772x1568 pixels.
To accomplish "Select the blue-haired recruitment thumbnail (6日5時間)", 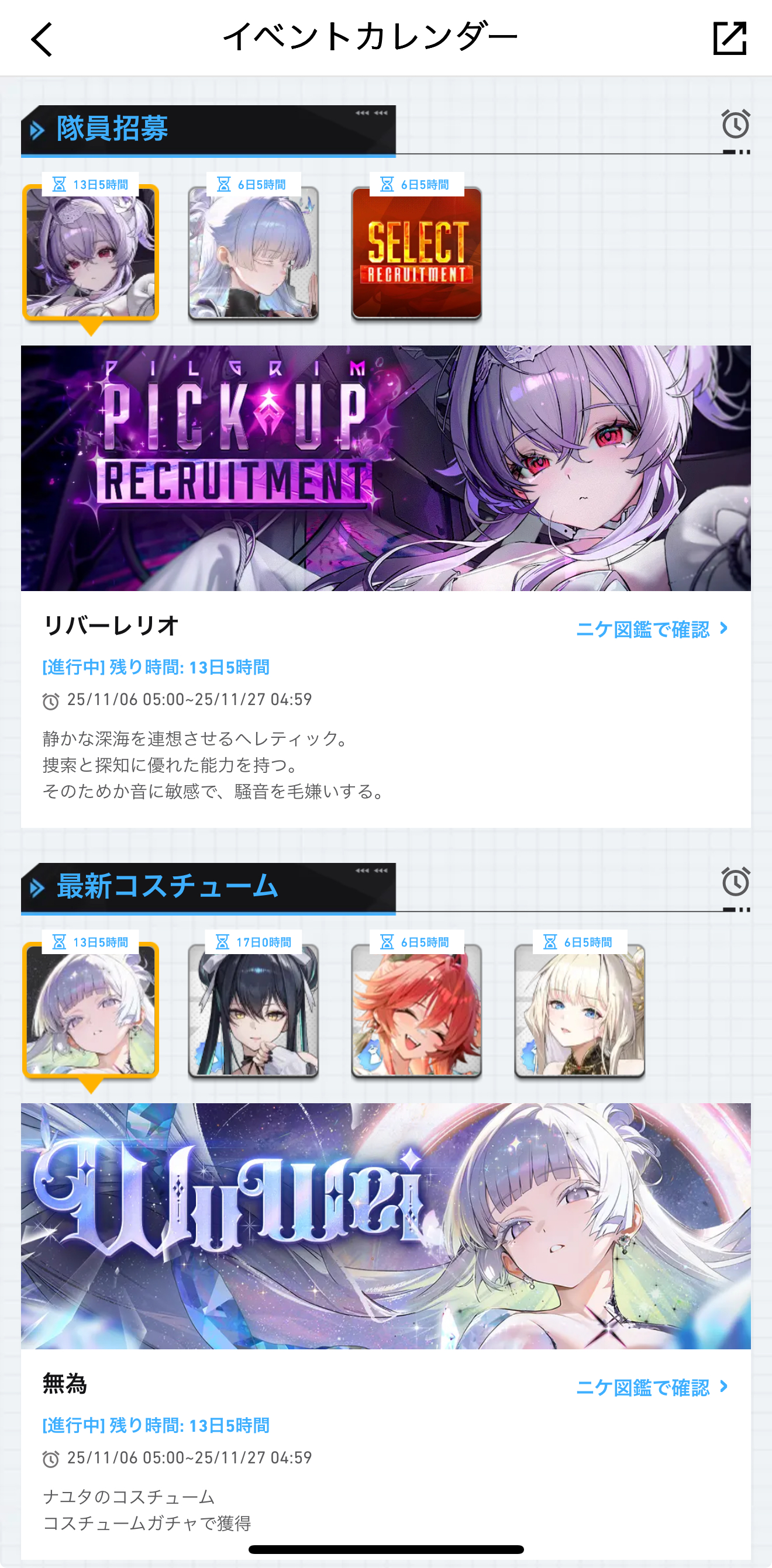I will [253, 253].
